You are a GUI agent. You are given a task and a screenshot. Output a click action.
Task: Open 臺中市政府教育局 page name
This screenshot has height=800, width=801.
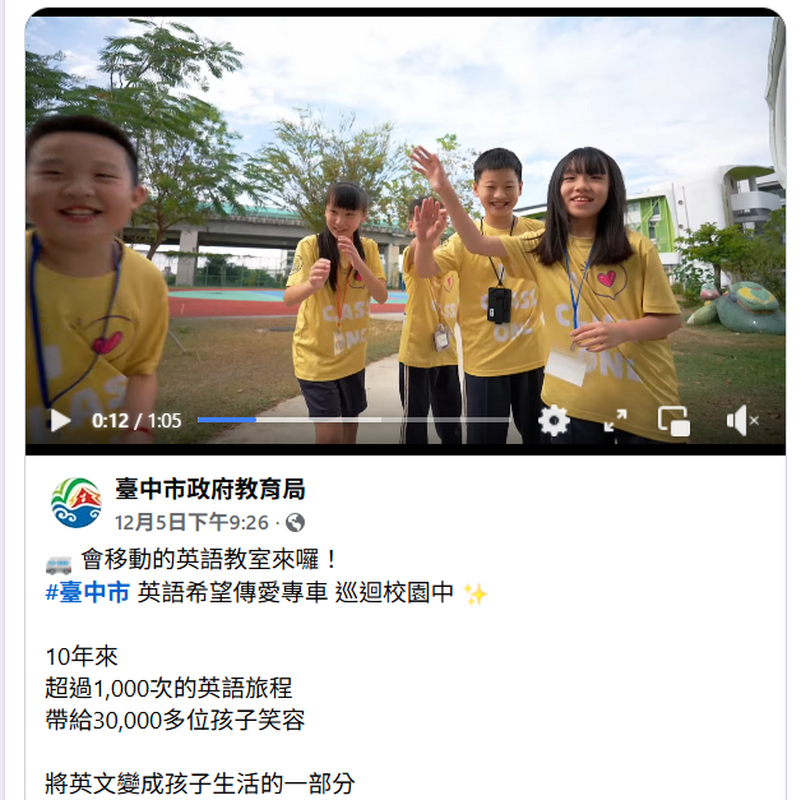click(210, 490)
